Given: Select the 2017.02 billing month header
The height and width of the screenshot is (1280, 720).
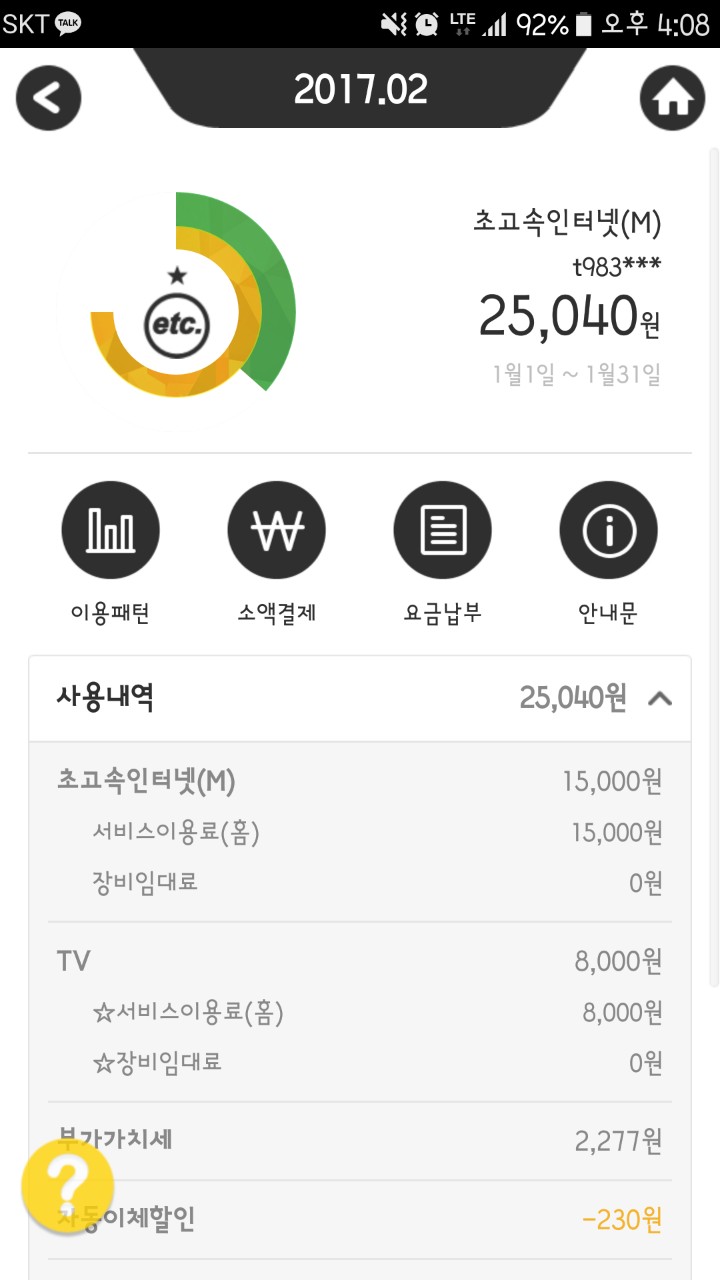Looking at the screenshot, I should pyautogui.click(x=360, y=90).
